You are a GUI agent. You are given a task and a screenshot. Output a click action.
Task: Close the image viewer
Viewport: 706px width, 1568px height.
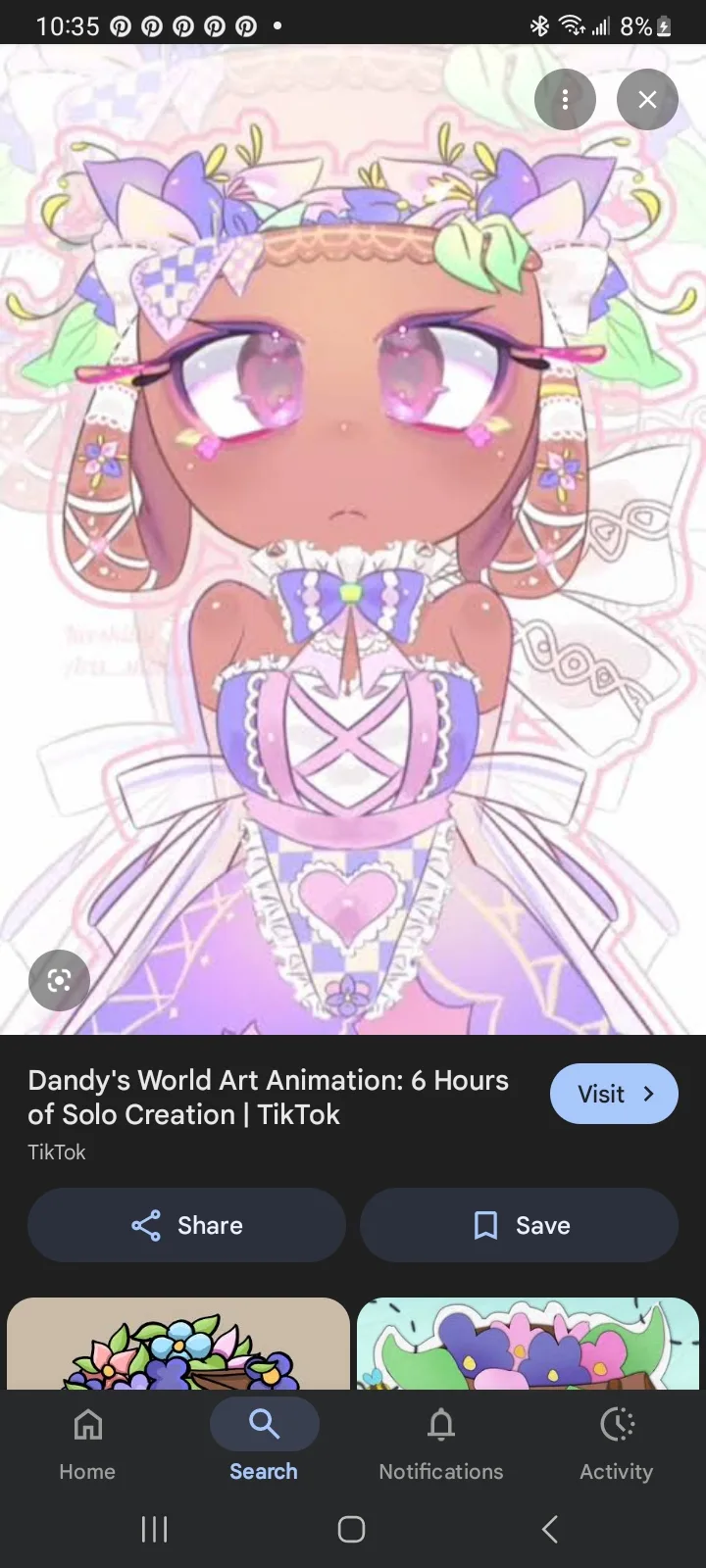647,99
